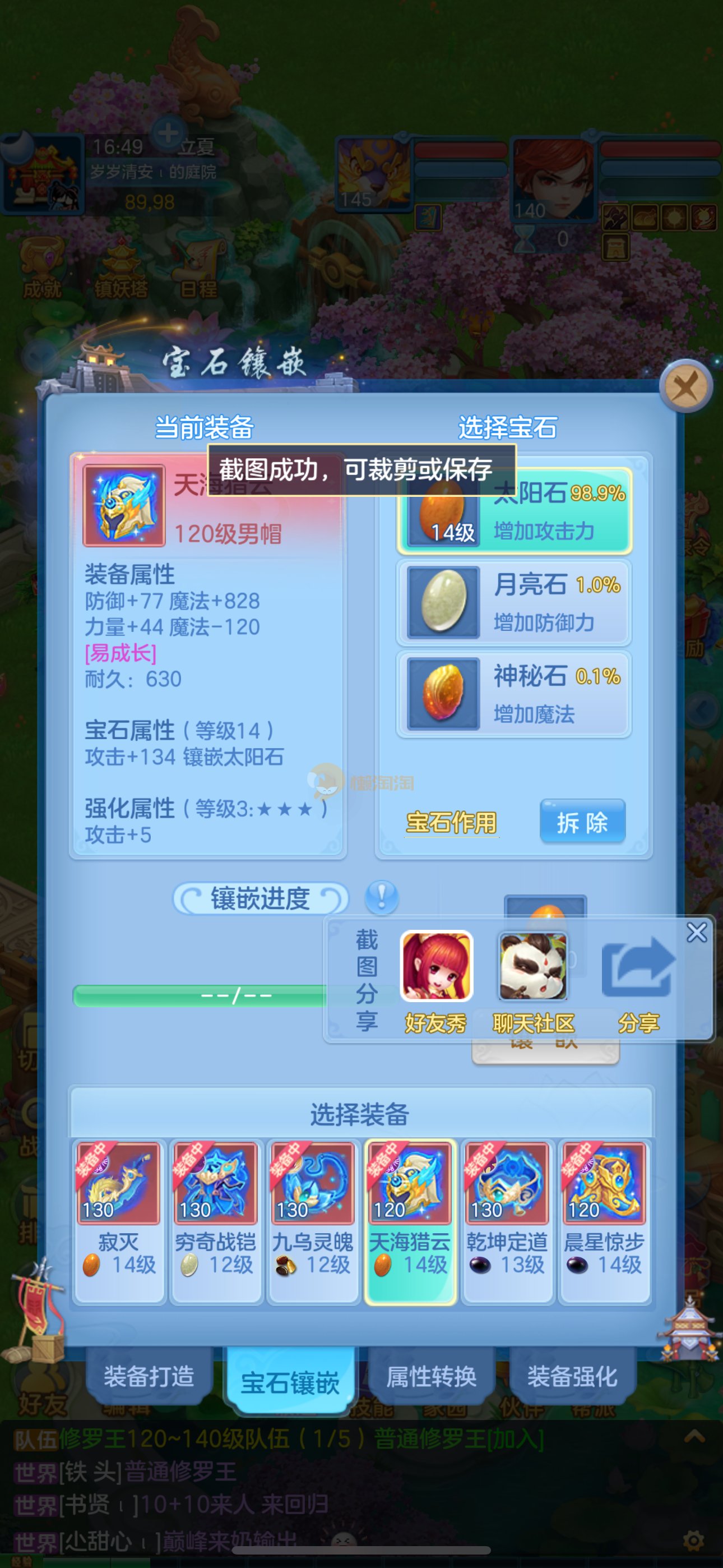Select the 穷奇战铠 equipment

pos(216,1220)
